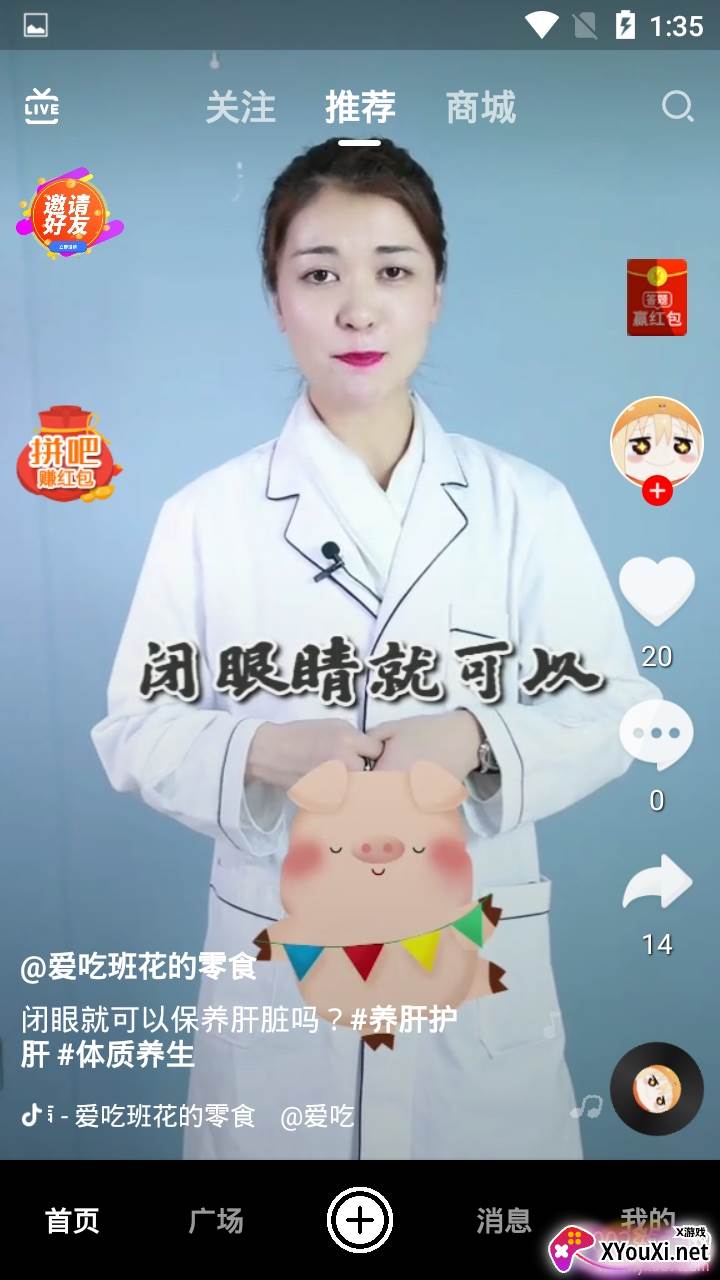Switch to the 商城 tab
The image size is (720, 1280).
(480, 107)
